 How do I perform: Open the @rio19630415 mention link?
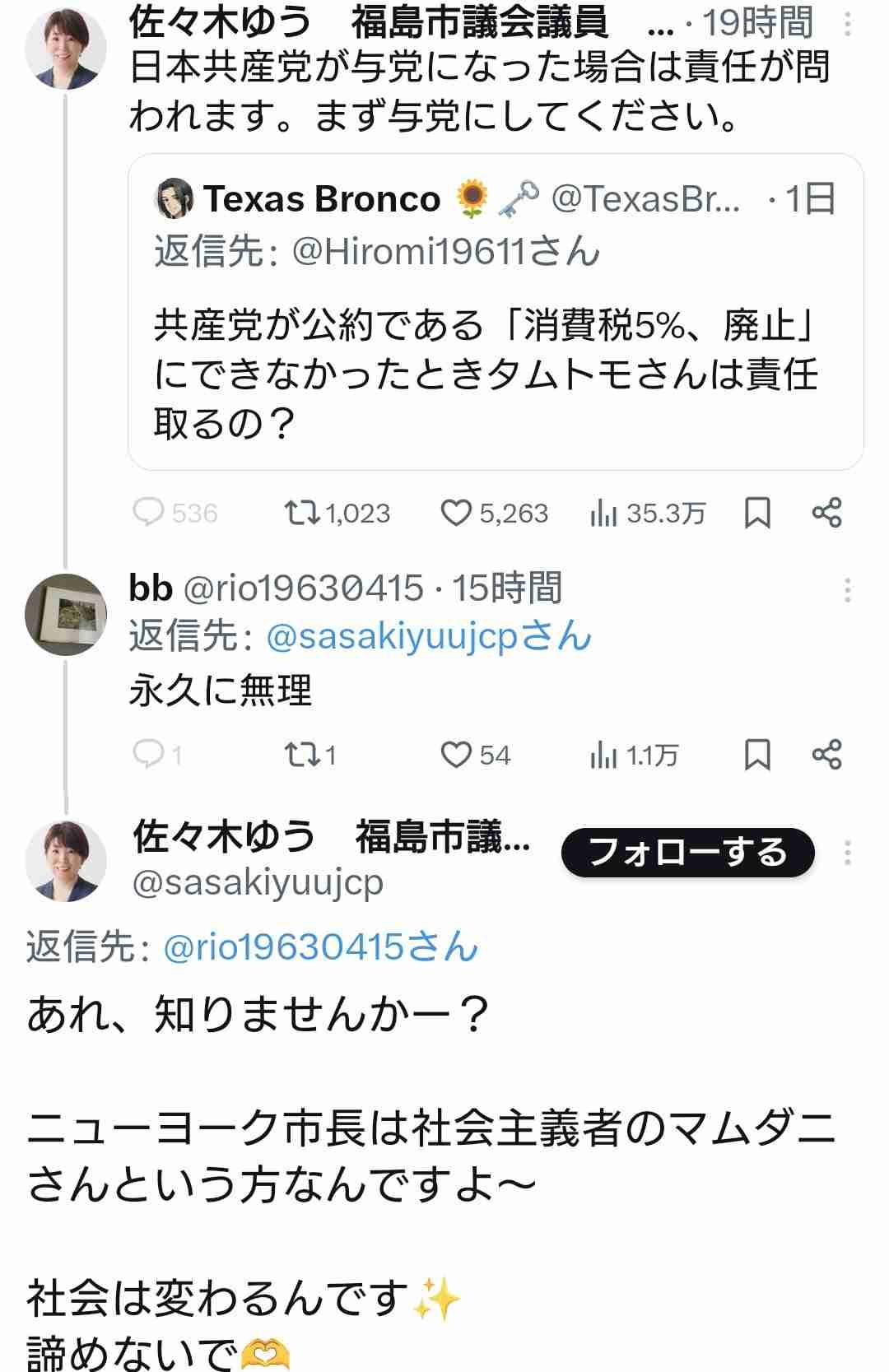tap(321, 946)
